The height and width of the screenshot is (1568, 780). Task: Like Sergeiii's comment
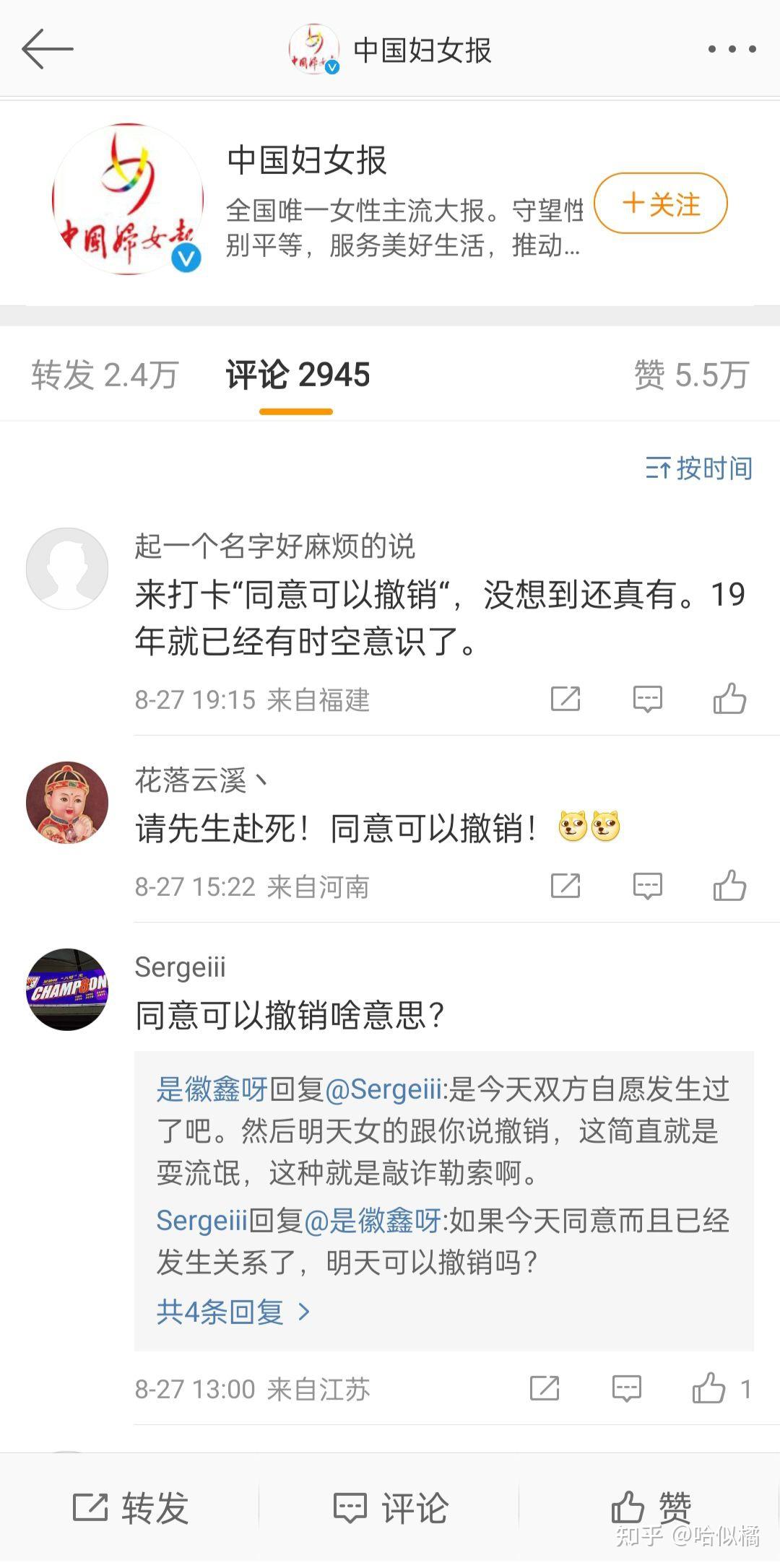(711, 1386)
